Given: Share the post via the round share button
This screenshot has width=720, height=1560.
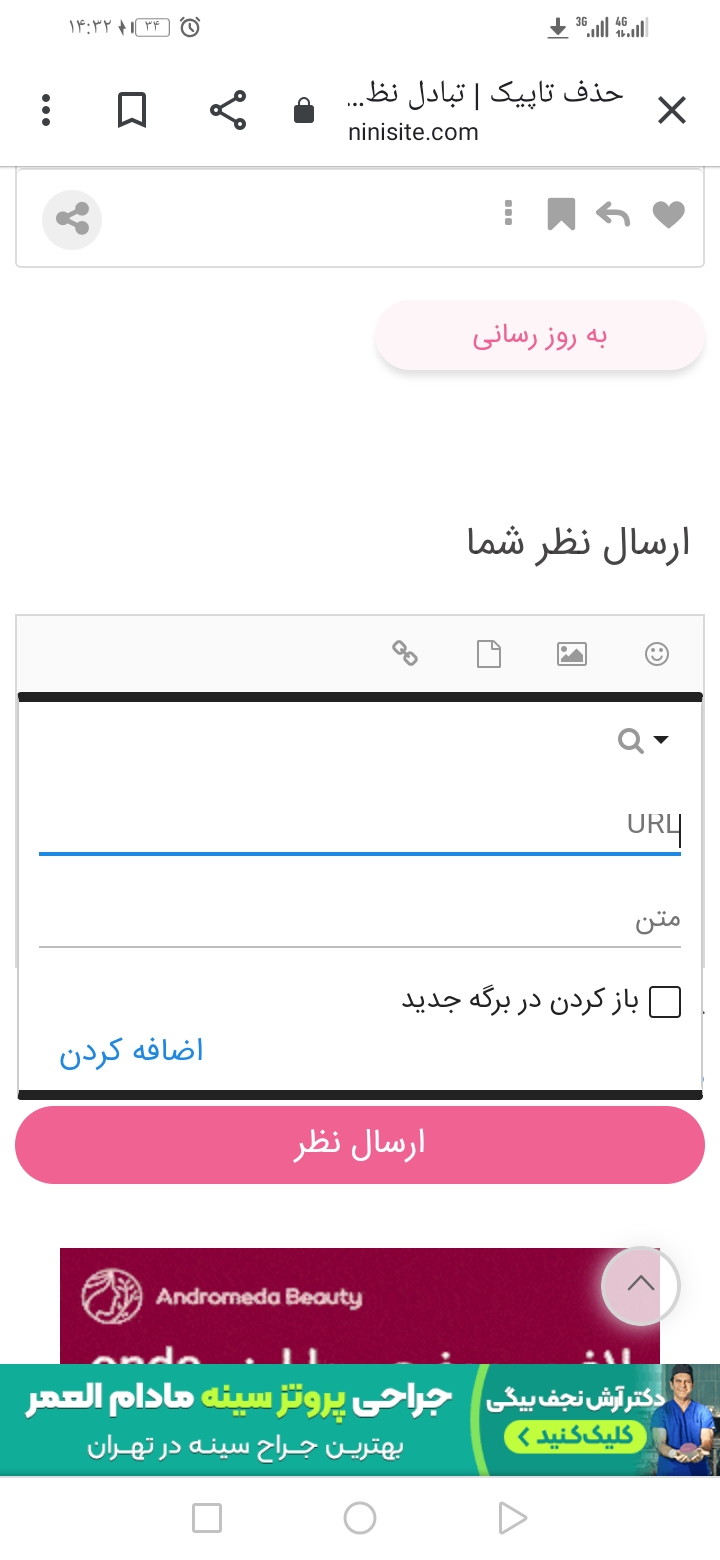Looking at the screenshot, I should tap(72, 219).
